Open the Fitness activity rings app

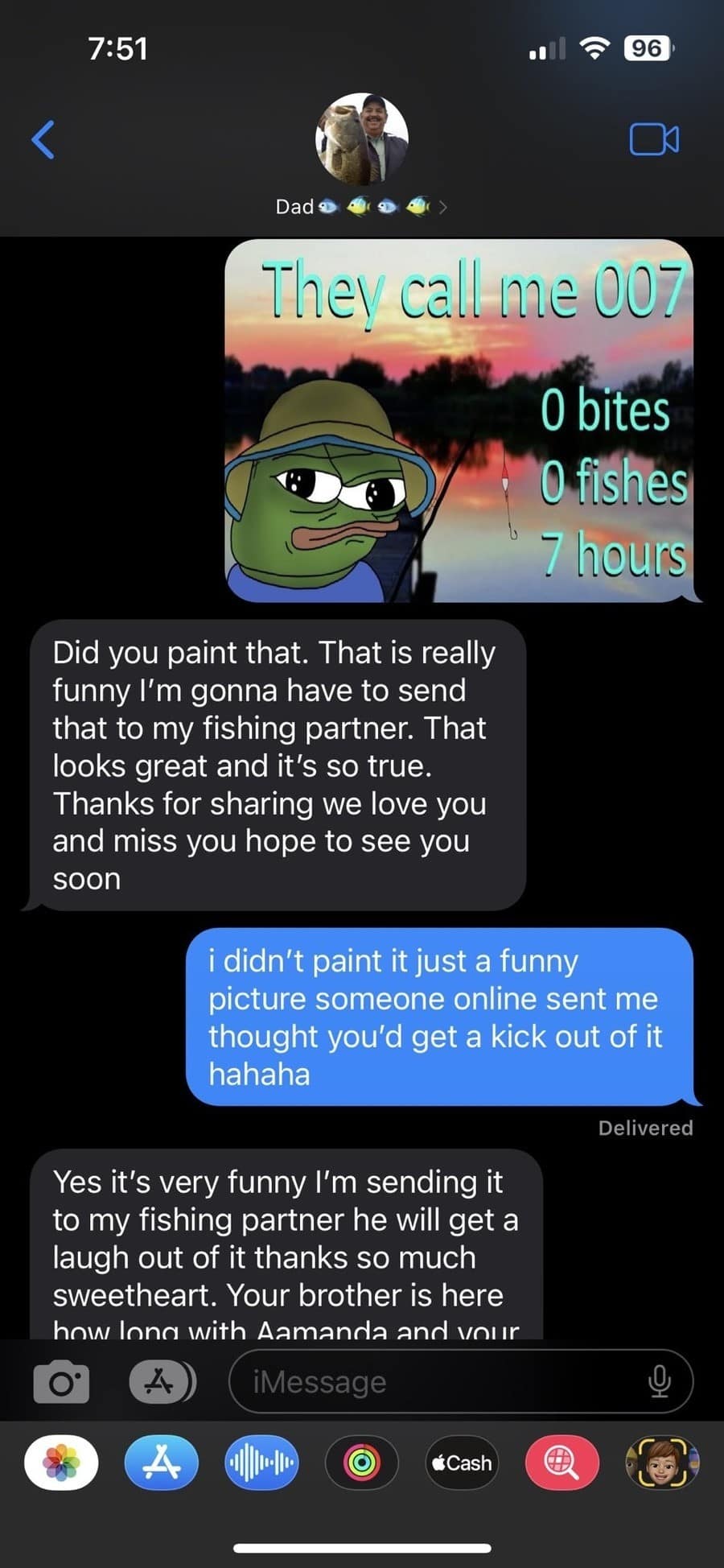pyautogui.click(x=361, y=1463)
